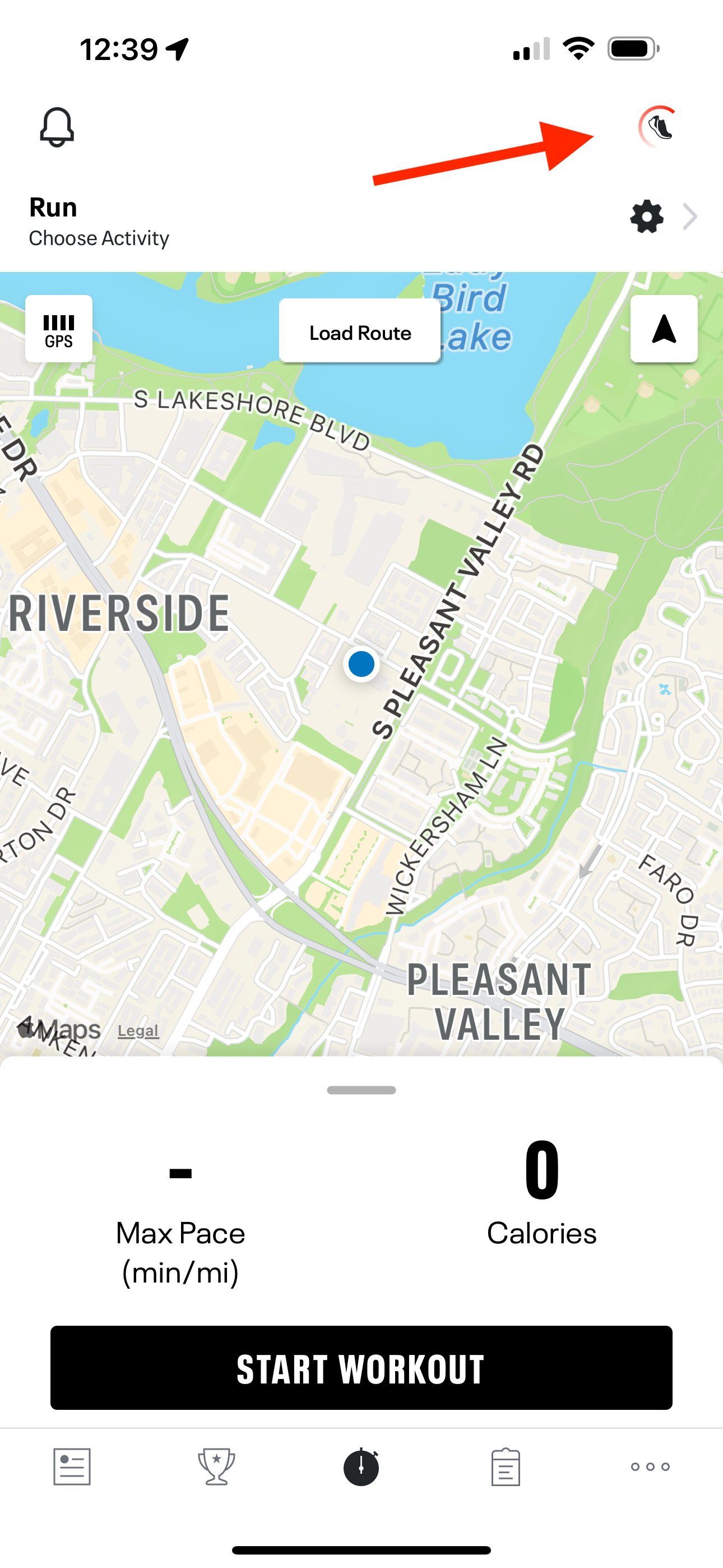Open the activity settings gear

click(646, 216)
